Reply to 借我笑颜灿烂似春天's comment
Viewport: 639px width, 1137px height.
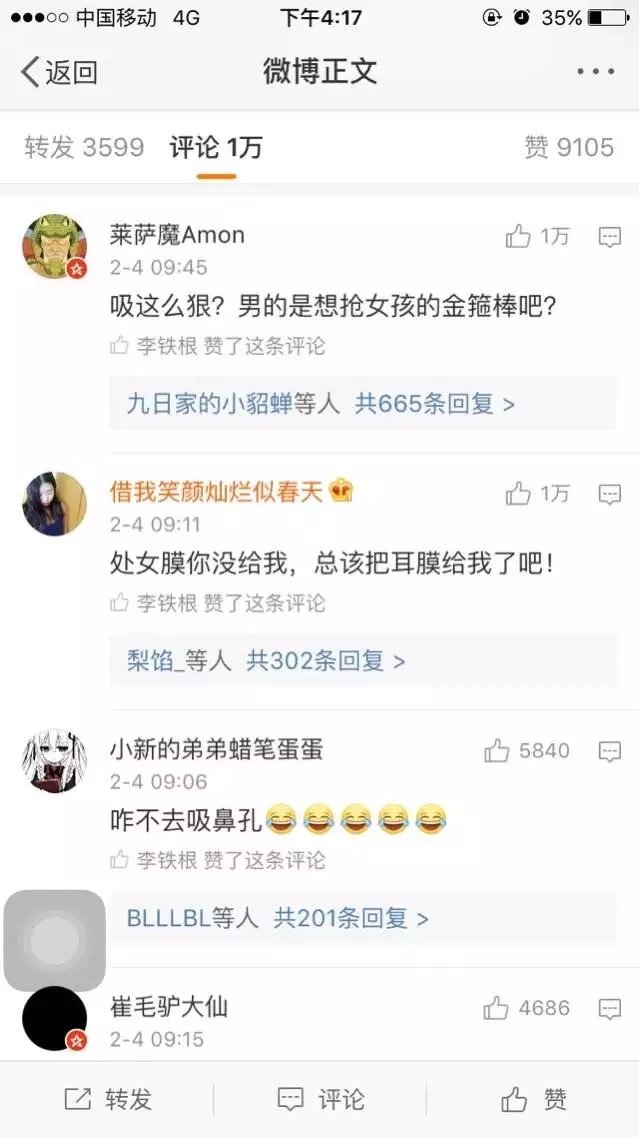coord(609,494)
